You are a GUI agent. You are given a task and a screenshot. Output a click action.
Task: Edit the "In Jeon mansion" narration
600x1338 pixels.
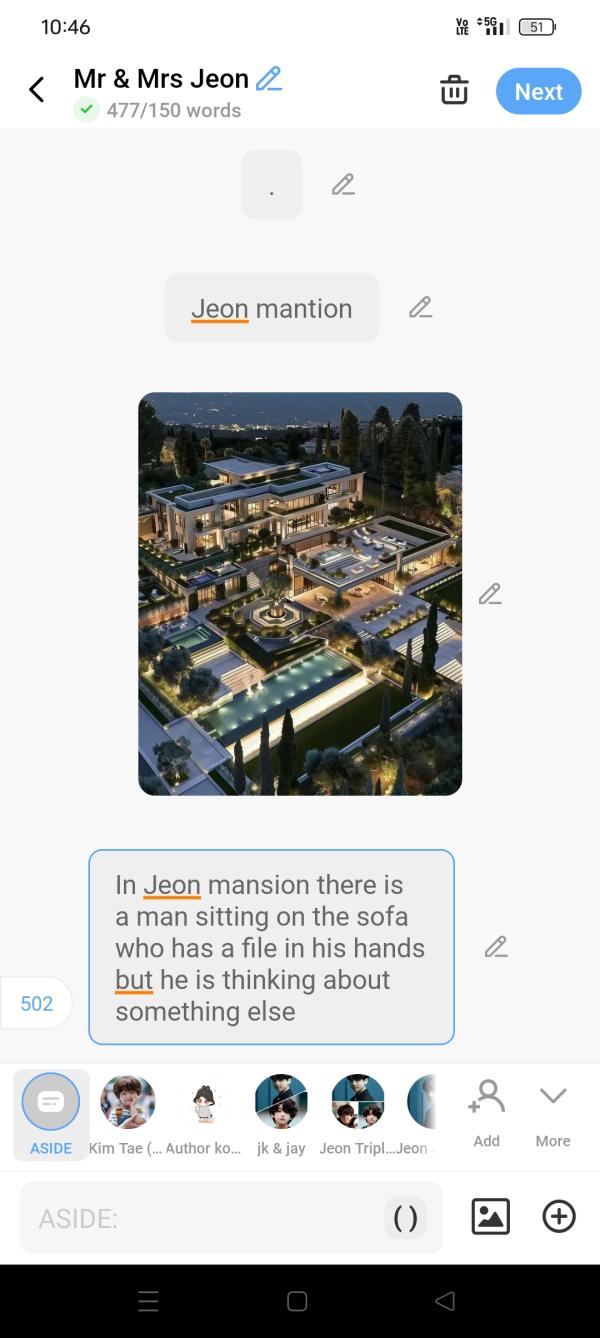[x=496, y=947]
